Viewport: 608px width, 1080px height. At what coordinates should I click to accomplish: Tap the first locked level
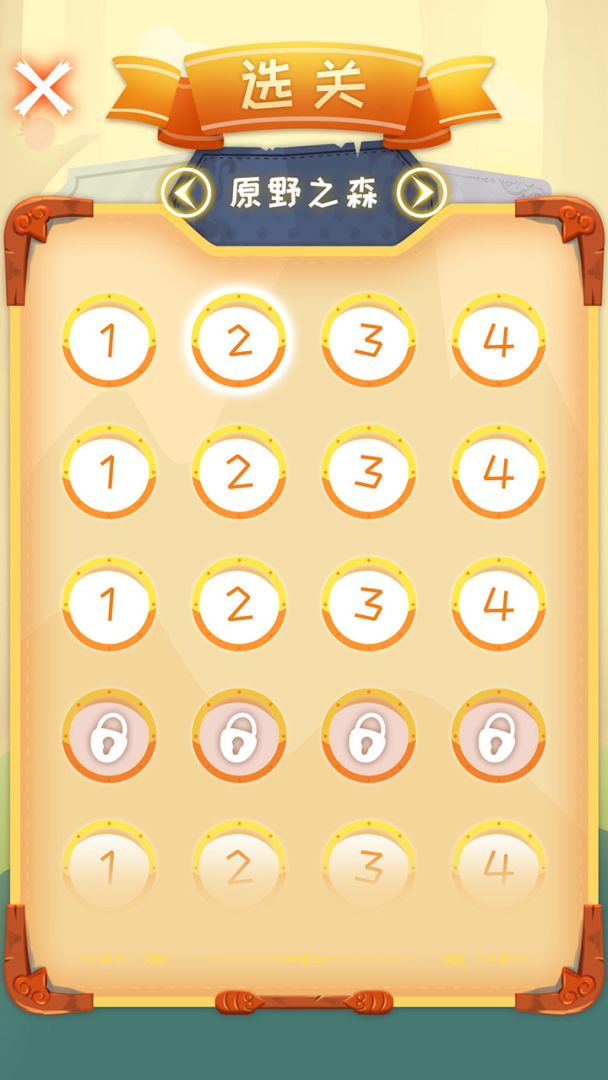(x=109, y=737)
